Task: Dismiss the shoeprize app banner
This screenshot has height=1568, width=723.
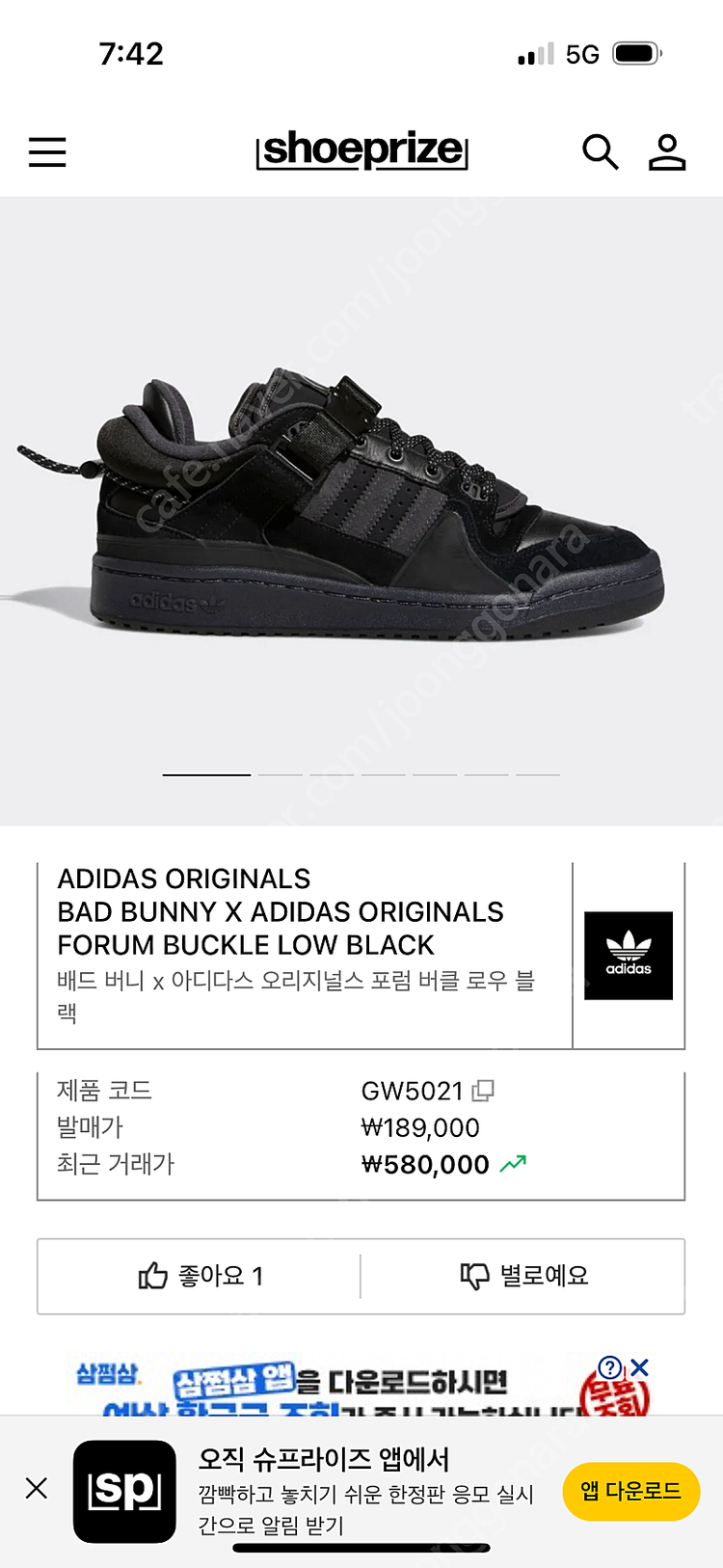Action: click(37, 1488)
